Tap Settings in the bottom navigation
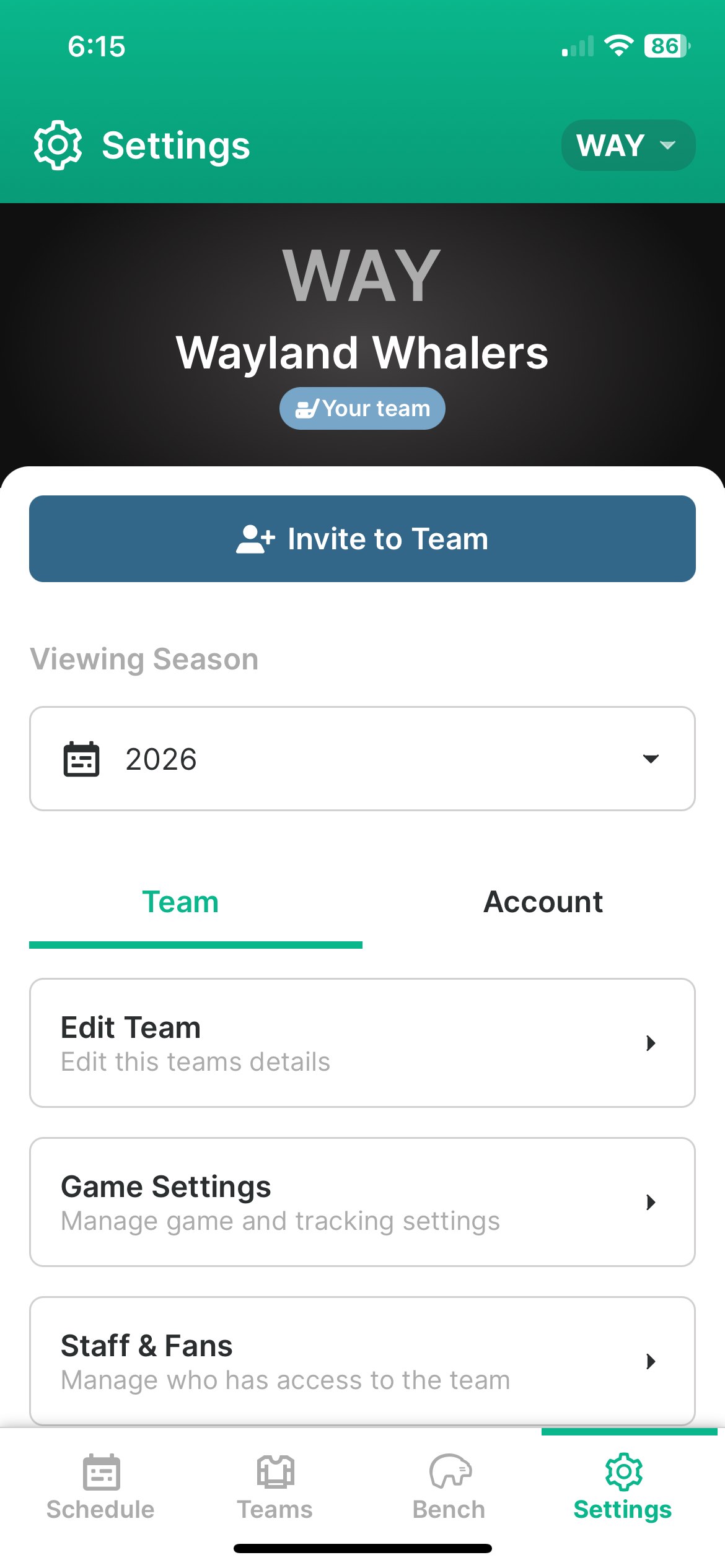 click(x=623, y=1487)
